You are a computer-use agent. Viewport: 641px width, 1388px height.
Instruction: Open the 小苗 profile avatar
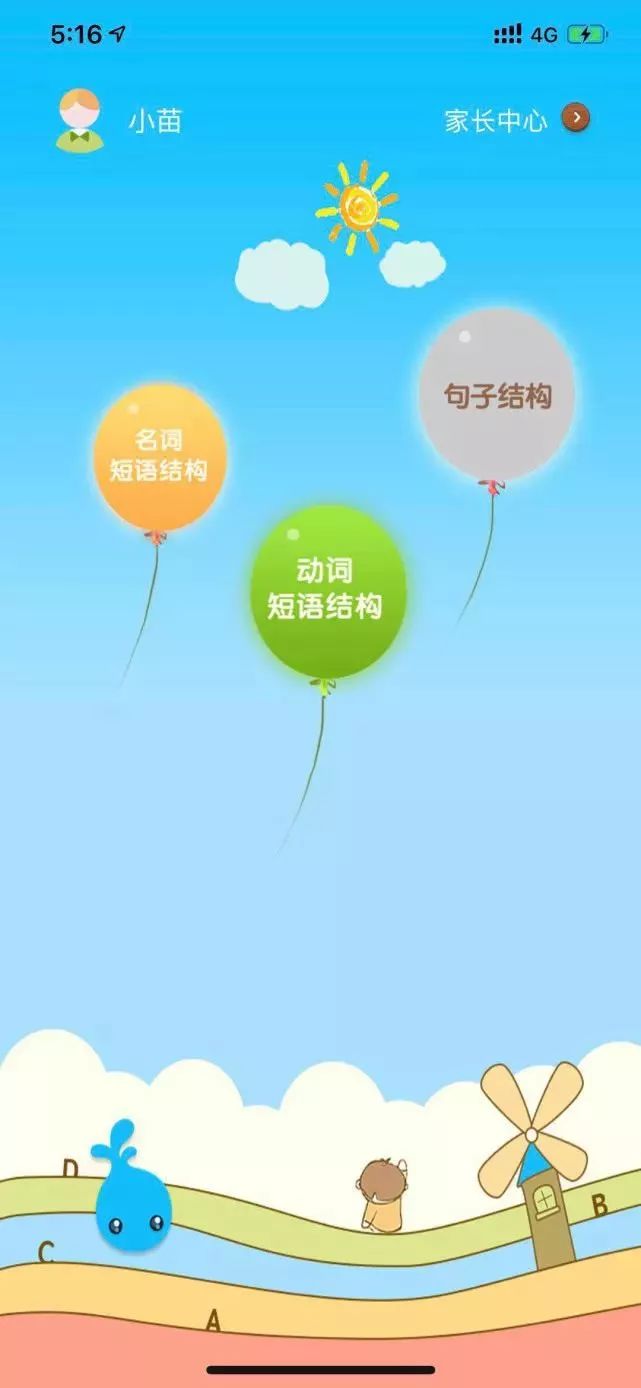(x=80, y=121)
